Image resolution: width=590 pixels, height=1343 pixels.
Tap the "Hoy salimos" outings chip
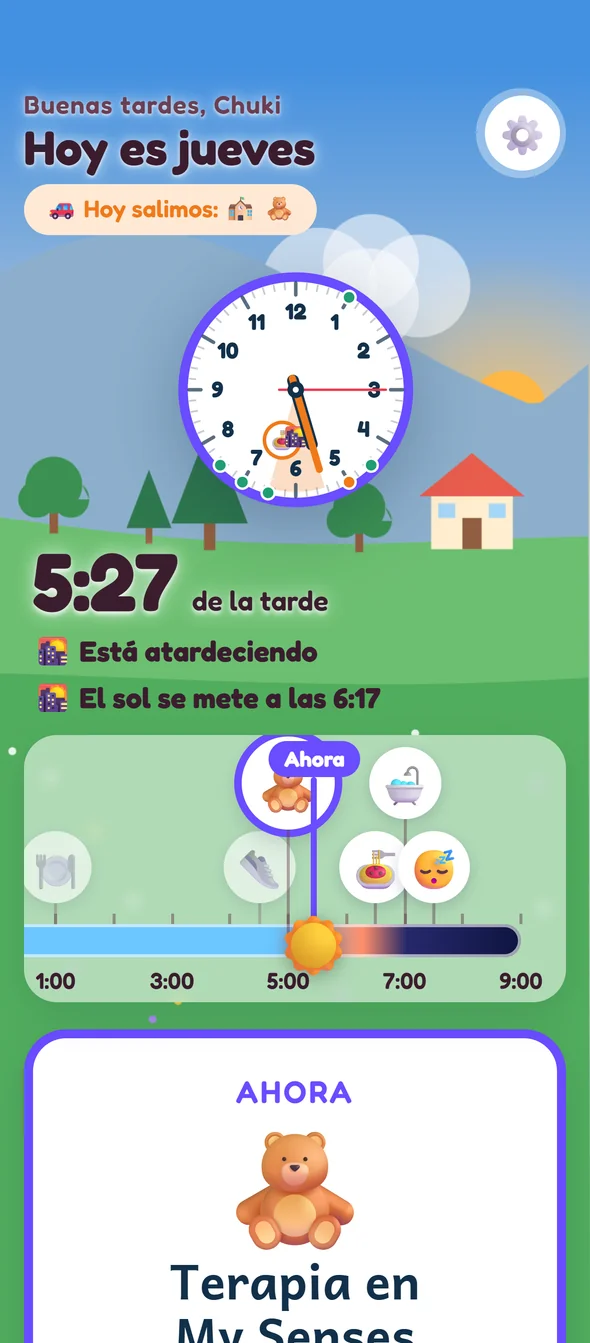(170, 210)
